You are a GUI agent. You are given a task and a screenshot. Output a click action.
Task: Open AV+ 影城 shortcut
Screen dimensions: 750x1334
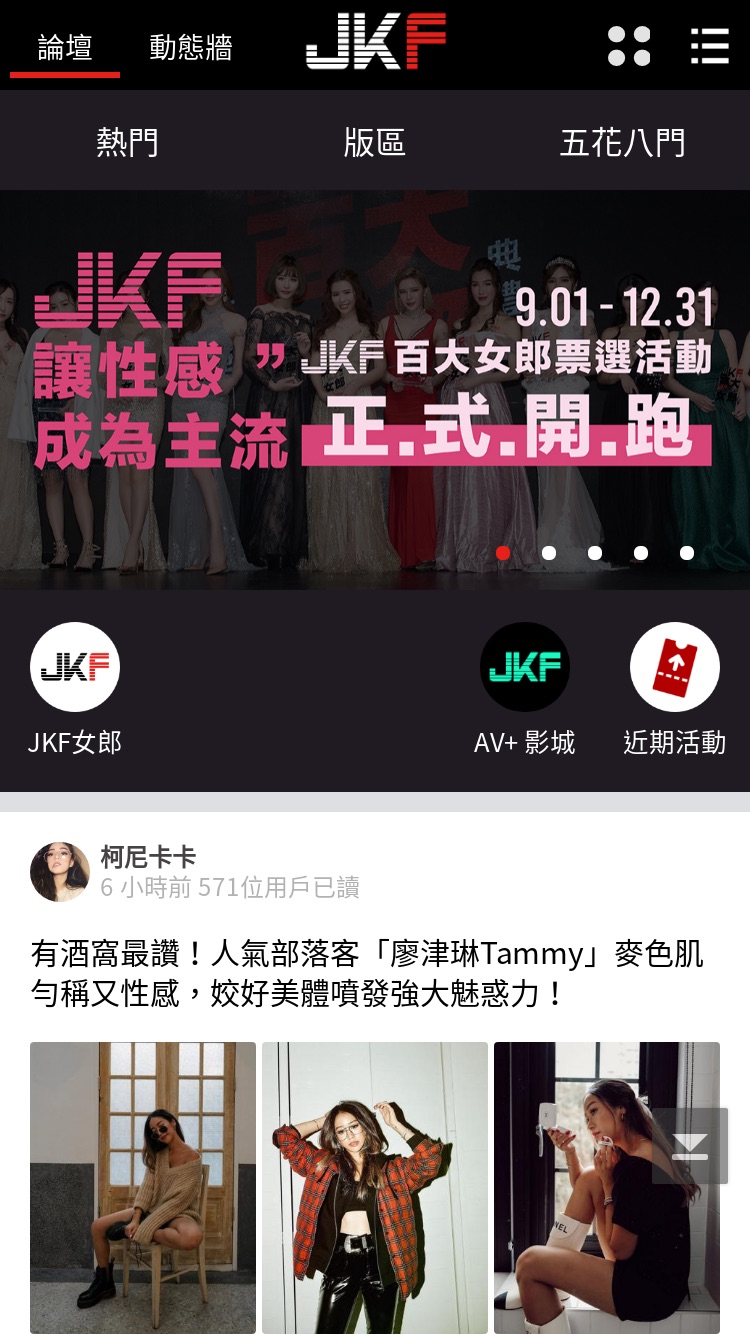click(x=525, y=690)
